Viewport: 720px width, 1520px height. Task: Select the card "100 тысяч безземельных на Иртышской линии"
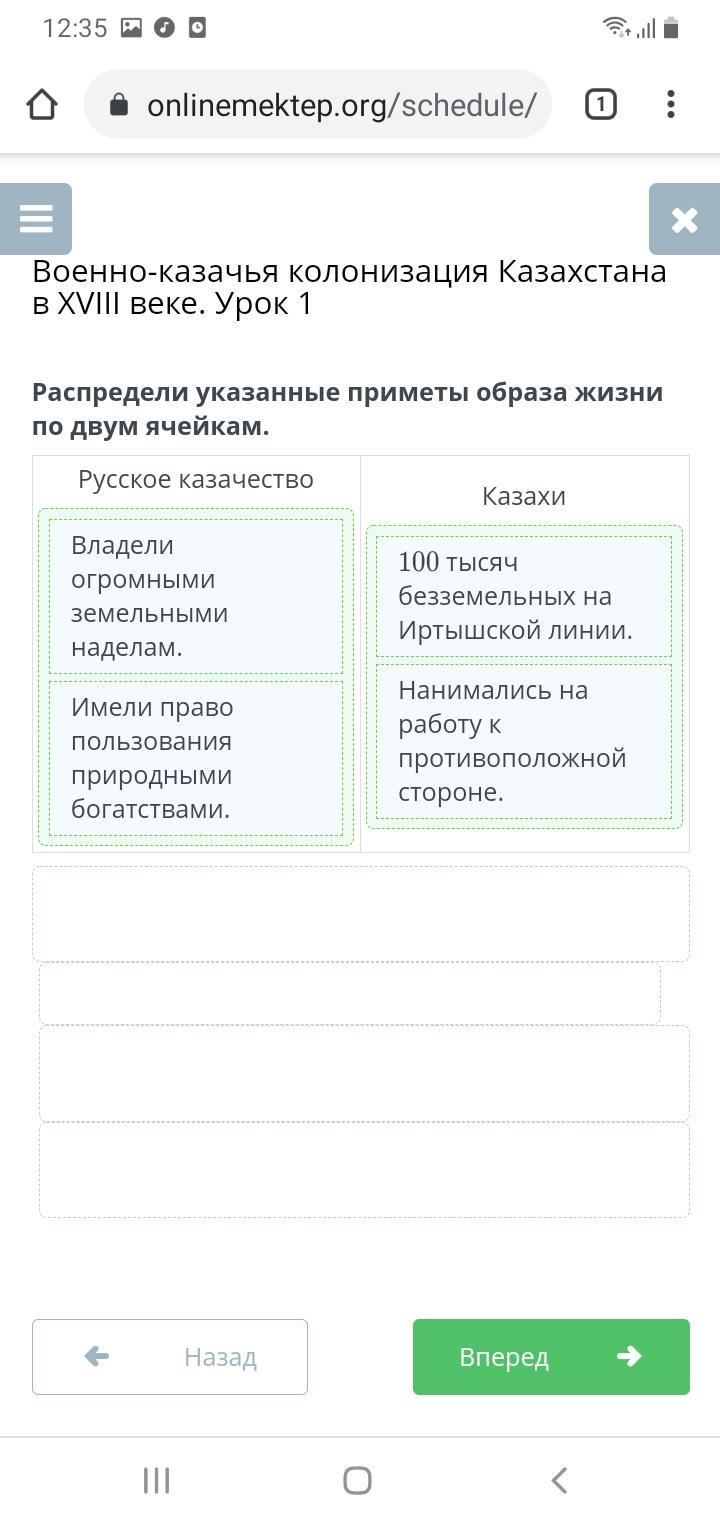click(x=523, y=596)
